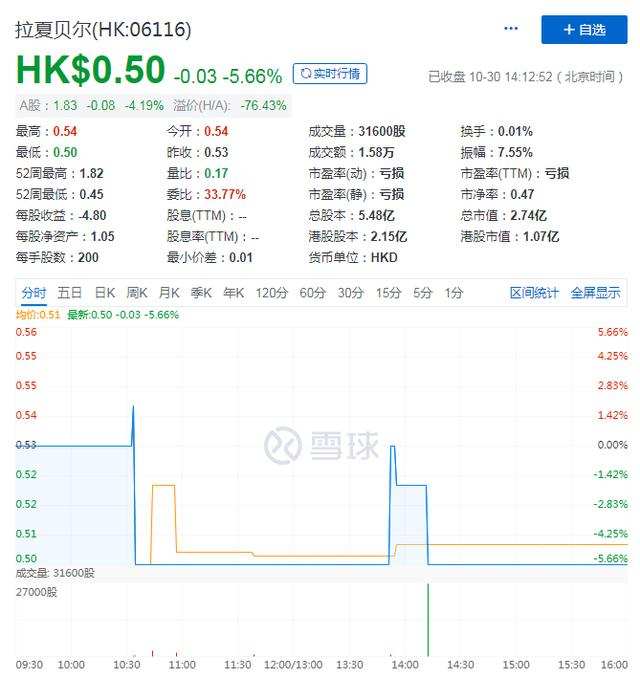Switch to the 五日 chart tab
The image size is (640, 678).
[x=70, y=293]
